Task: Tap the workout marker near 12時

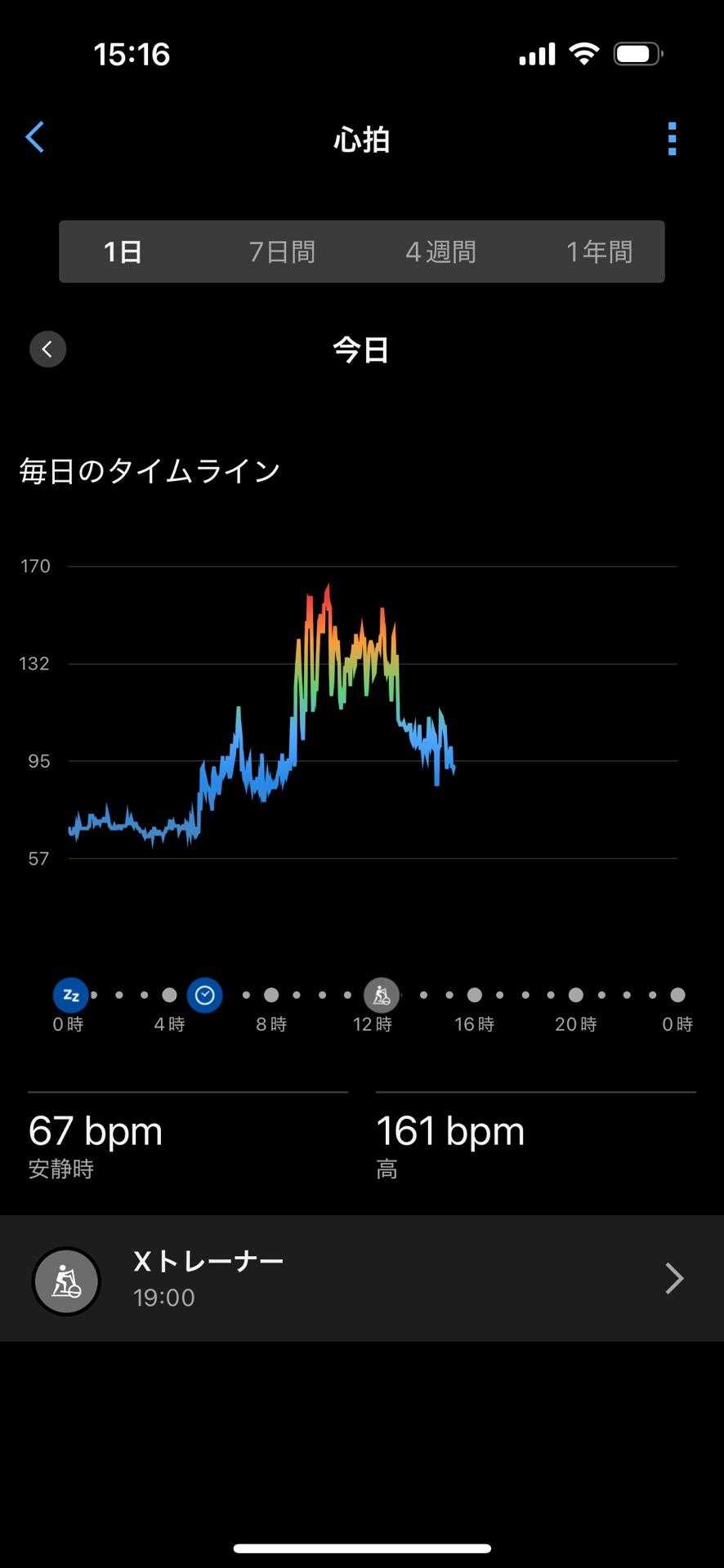Action: click(x=381, y=995)
